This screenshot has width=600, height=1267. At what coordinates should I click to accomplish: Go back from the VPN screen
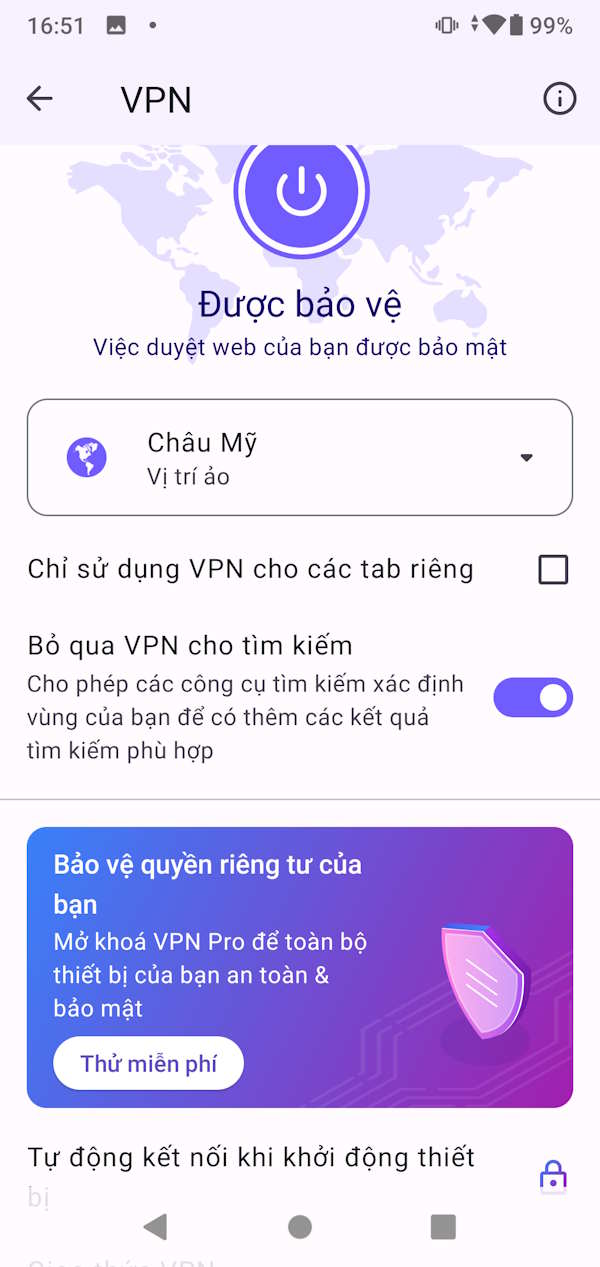click(40, 98)
